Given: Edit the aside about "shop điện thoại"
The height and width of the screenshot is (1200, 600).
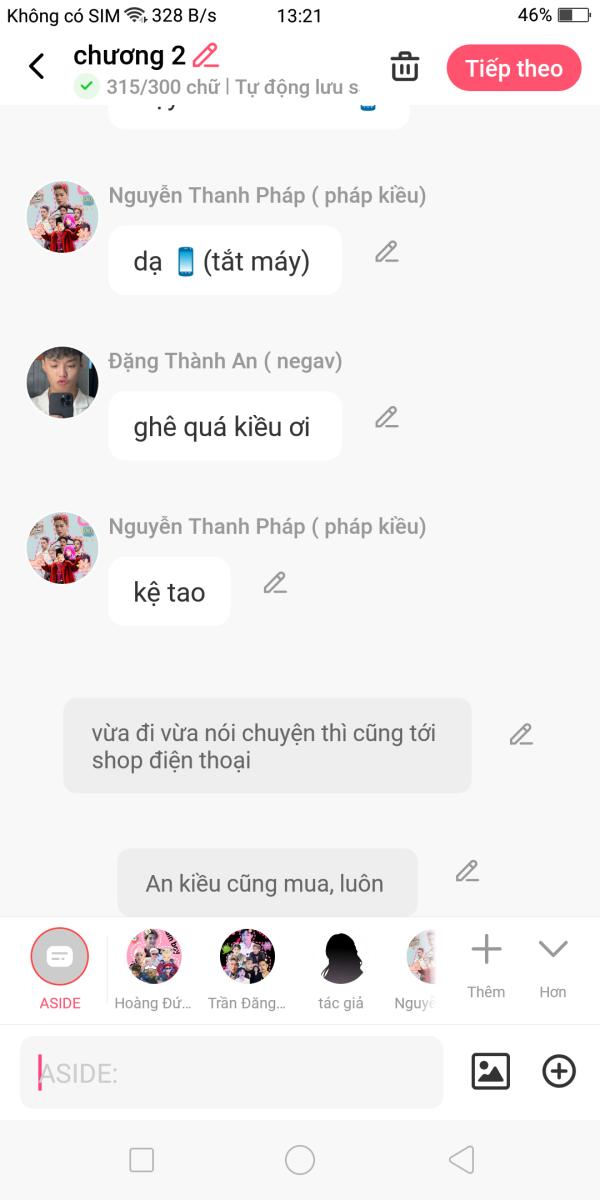Looking at the screenshot, I should pos(521,735).
